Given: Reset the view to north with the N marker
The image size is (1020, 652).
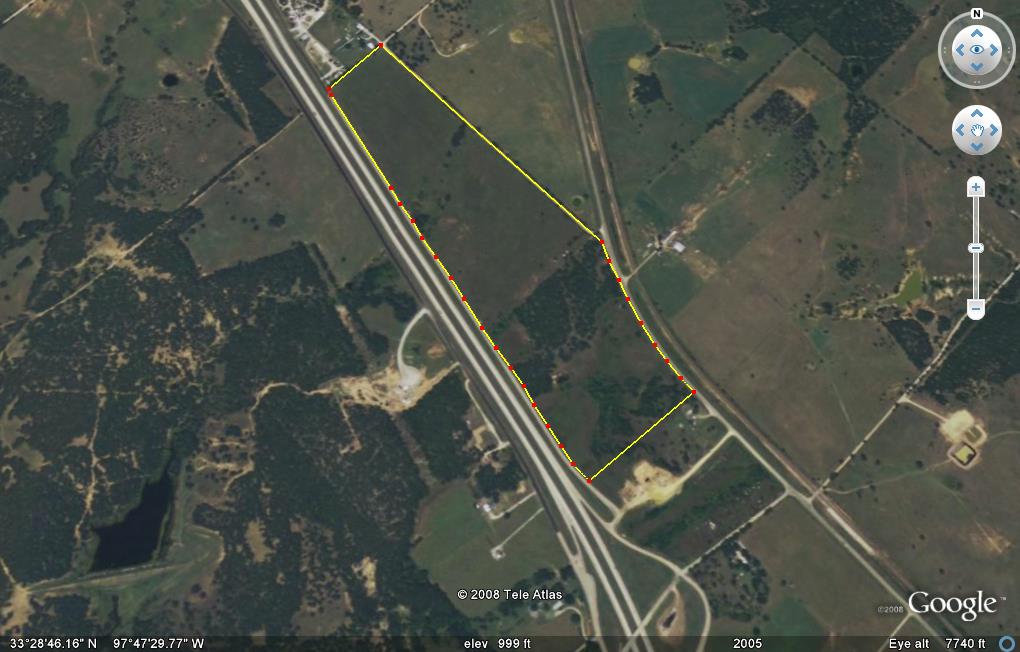Looking at the screenshot, I should (x=977, y=14).
